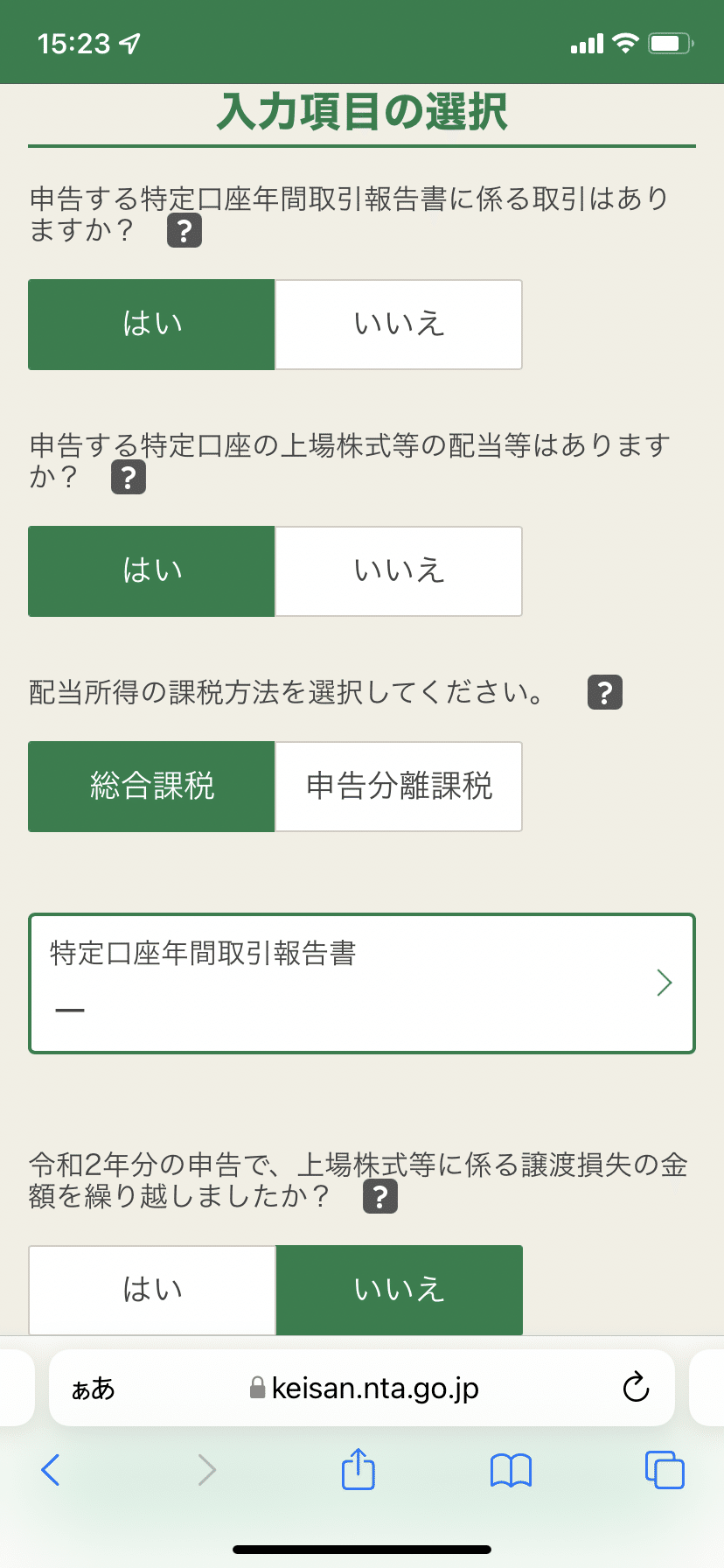Show open Safari tabs
The width and height of the screenshot is (724, 1568).
(665, 1470)
